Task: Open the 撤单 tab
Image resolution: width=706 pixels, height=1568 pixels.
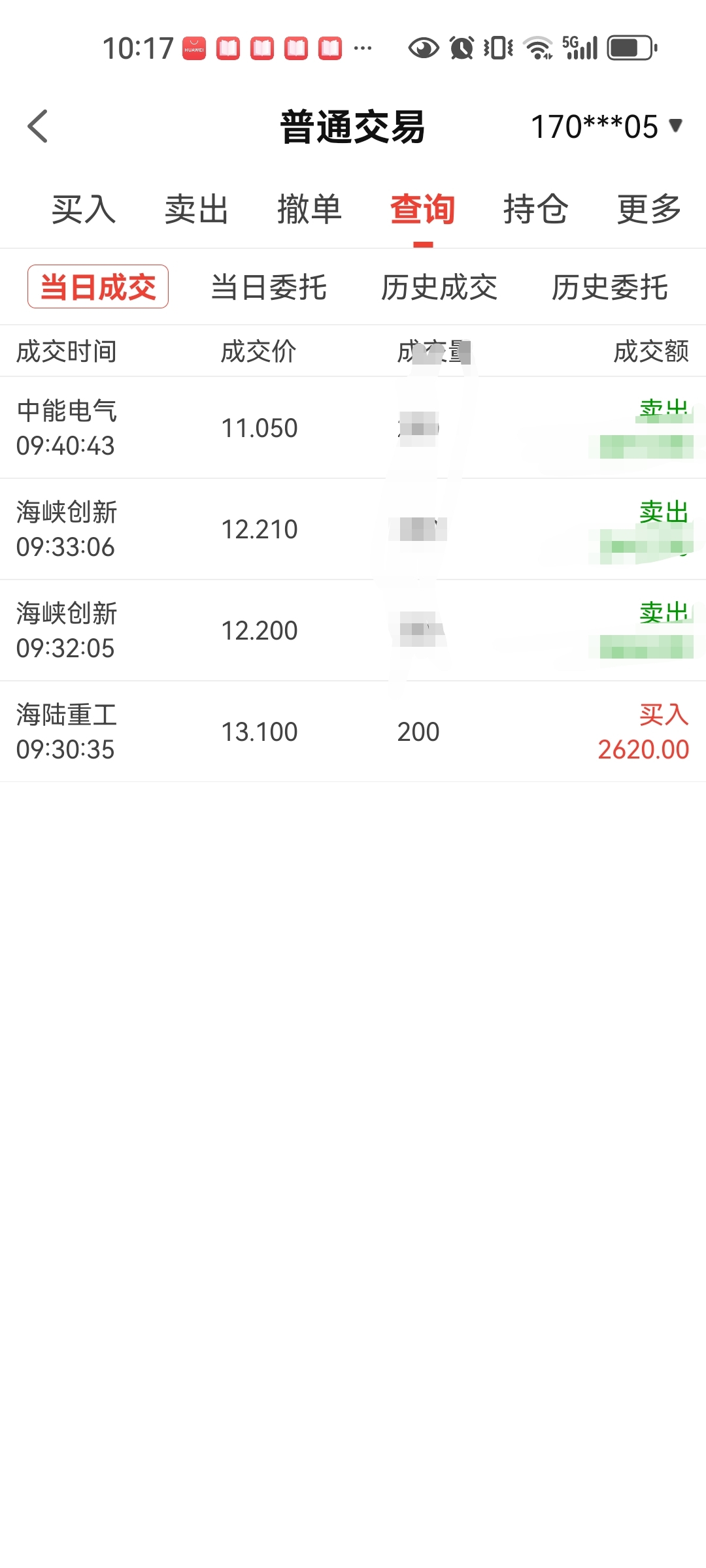Action: coord(310,210)
